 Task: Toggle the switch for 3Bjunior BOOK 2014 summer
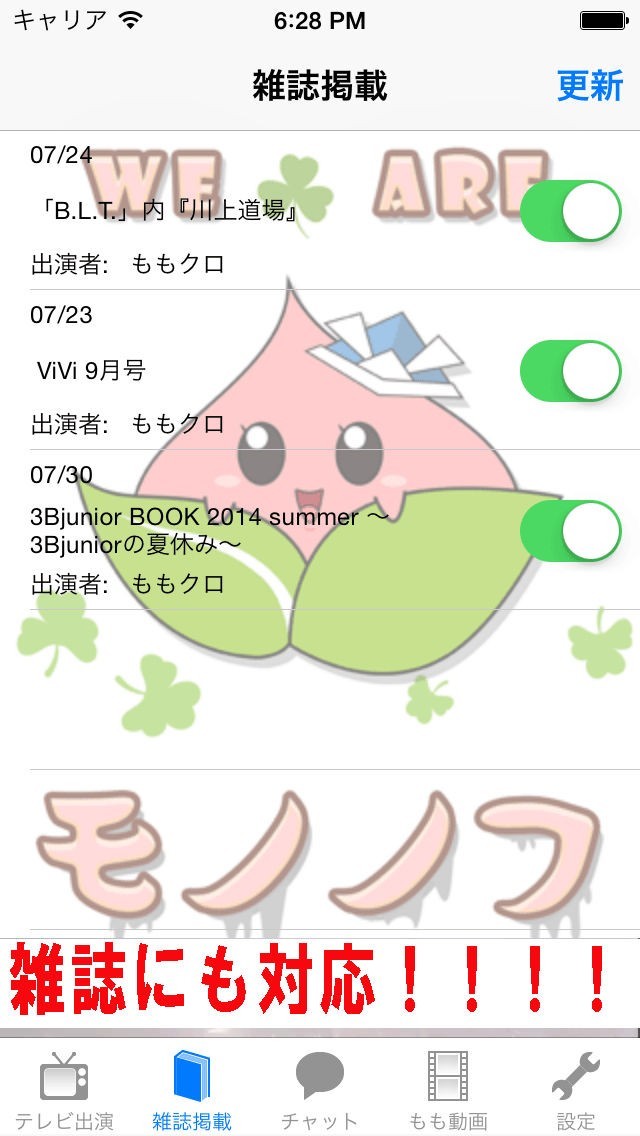click(x=571, y=531)
